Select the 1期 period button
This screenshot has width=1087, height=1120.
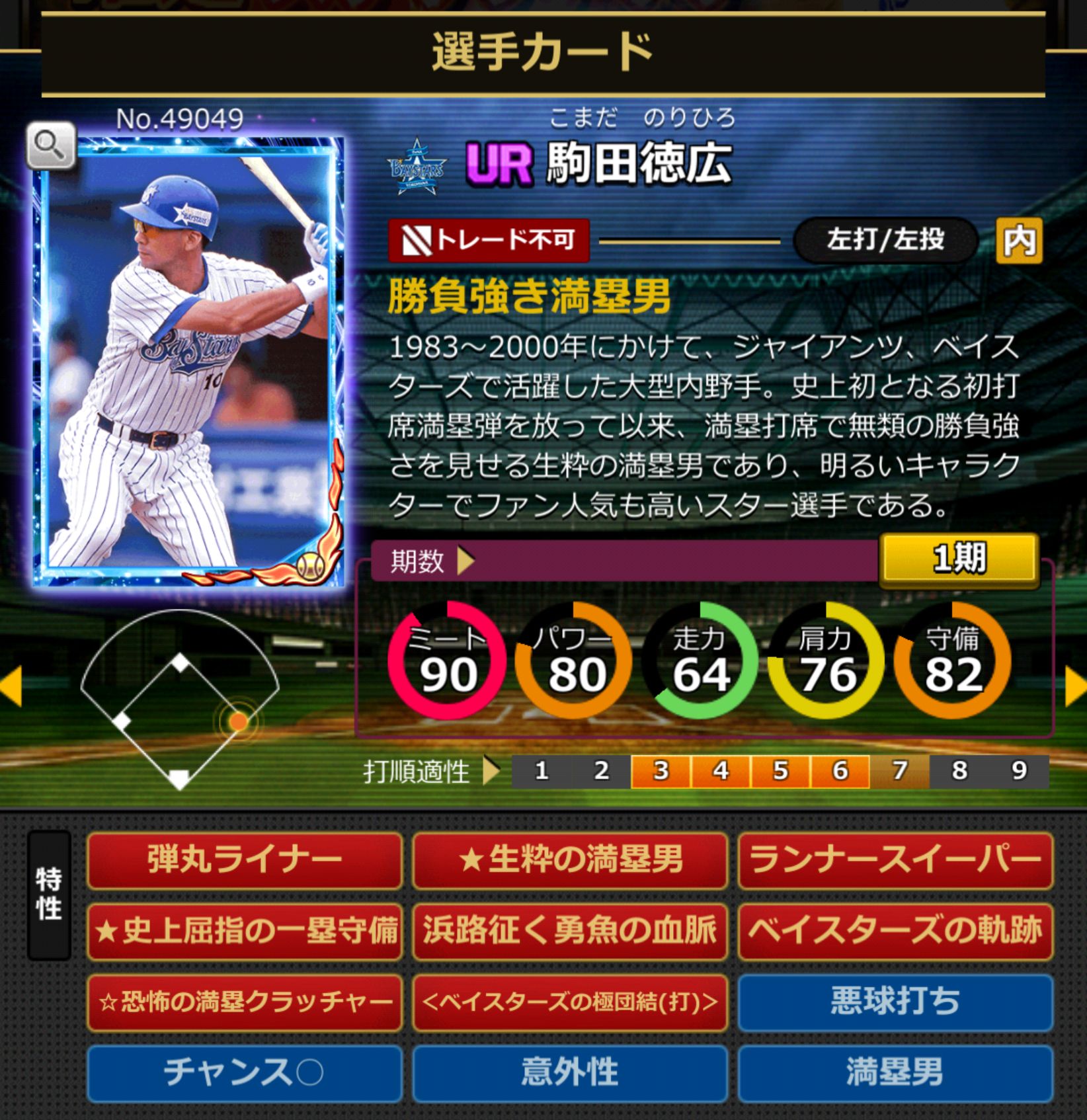pyautogui.click(x=959, y=559)
